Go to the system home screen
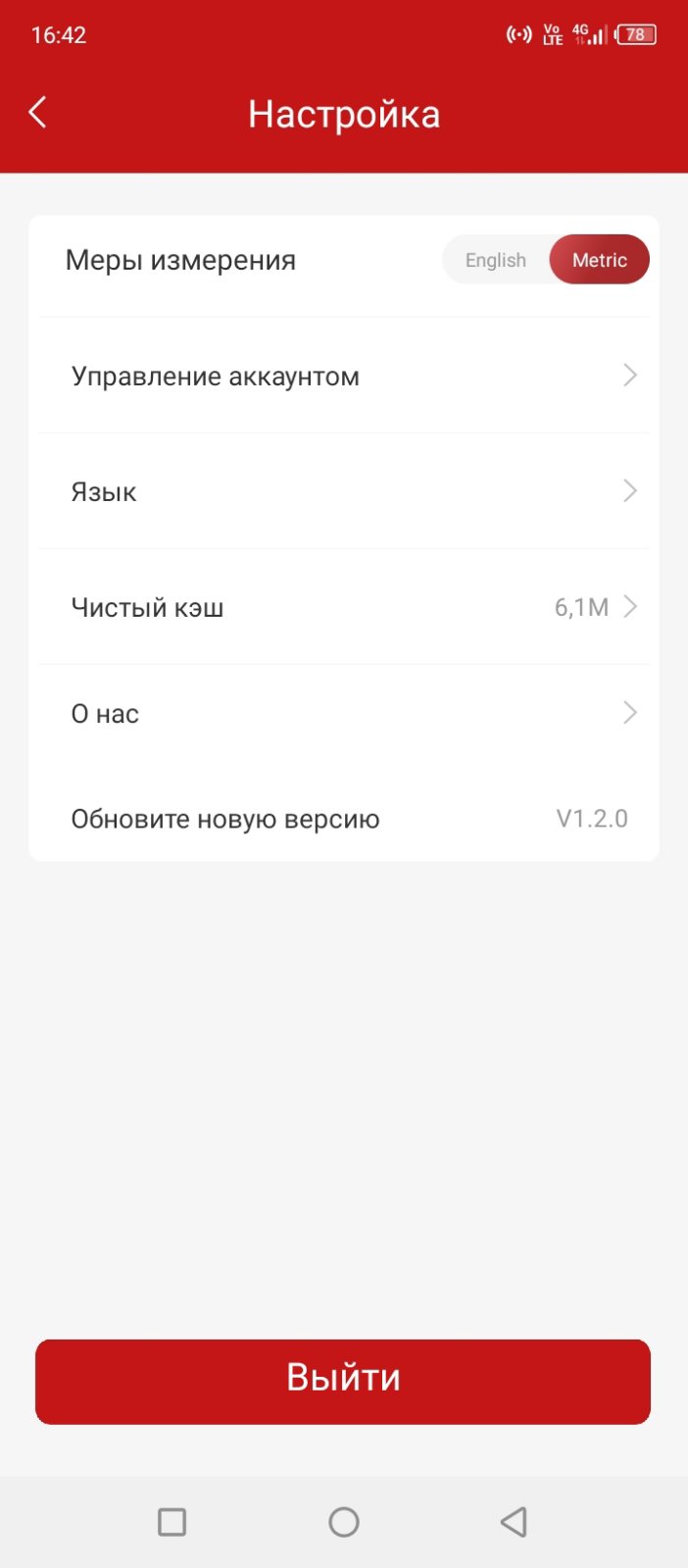688x1568 pixels. pos(344,1522)
